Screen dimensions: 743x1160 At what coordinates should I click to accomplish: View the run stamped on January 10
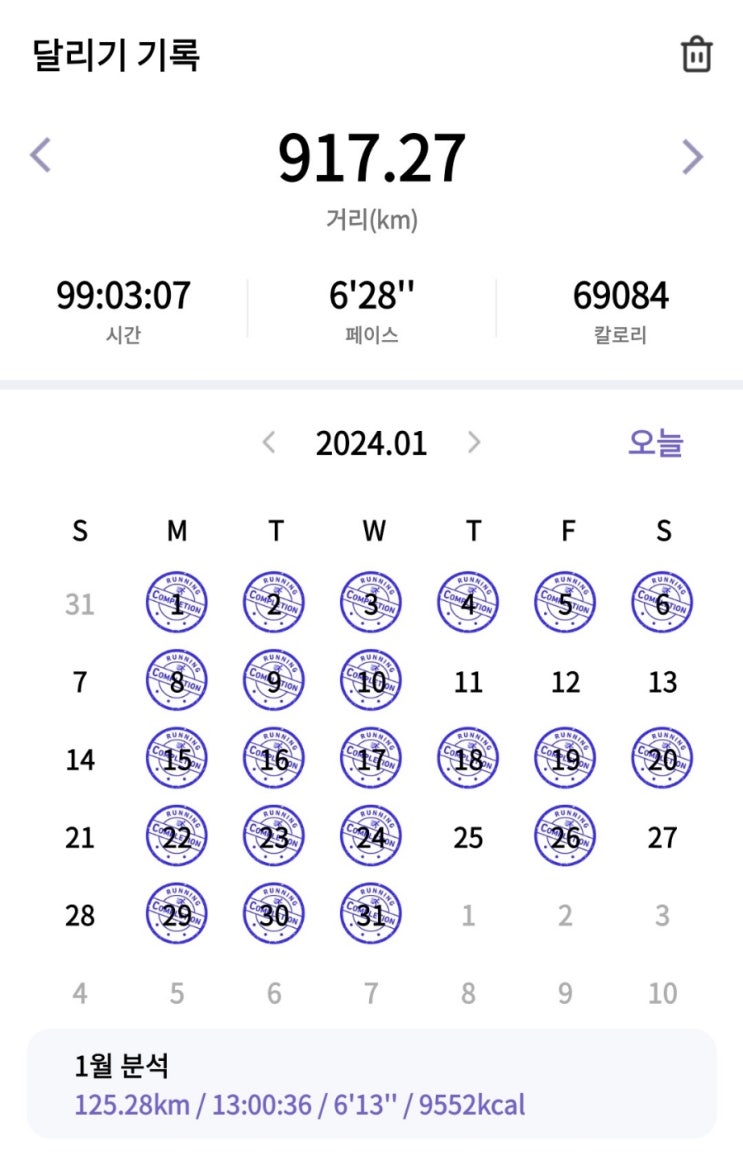pyautogui.click(x=371, y=682)
